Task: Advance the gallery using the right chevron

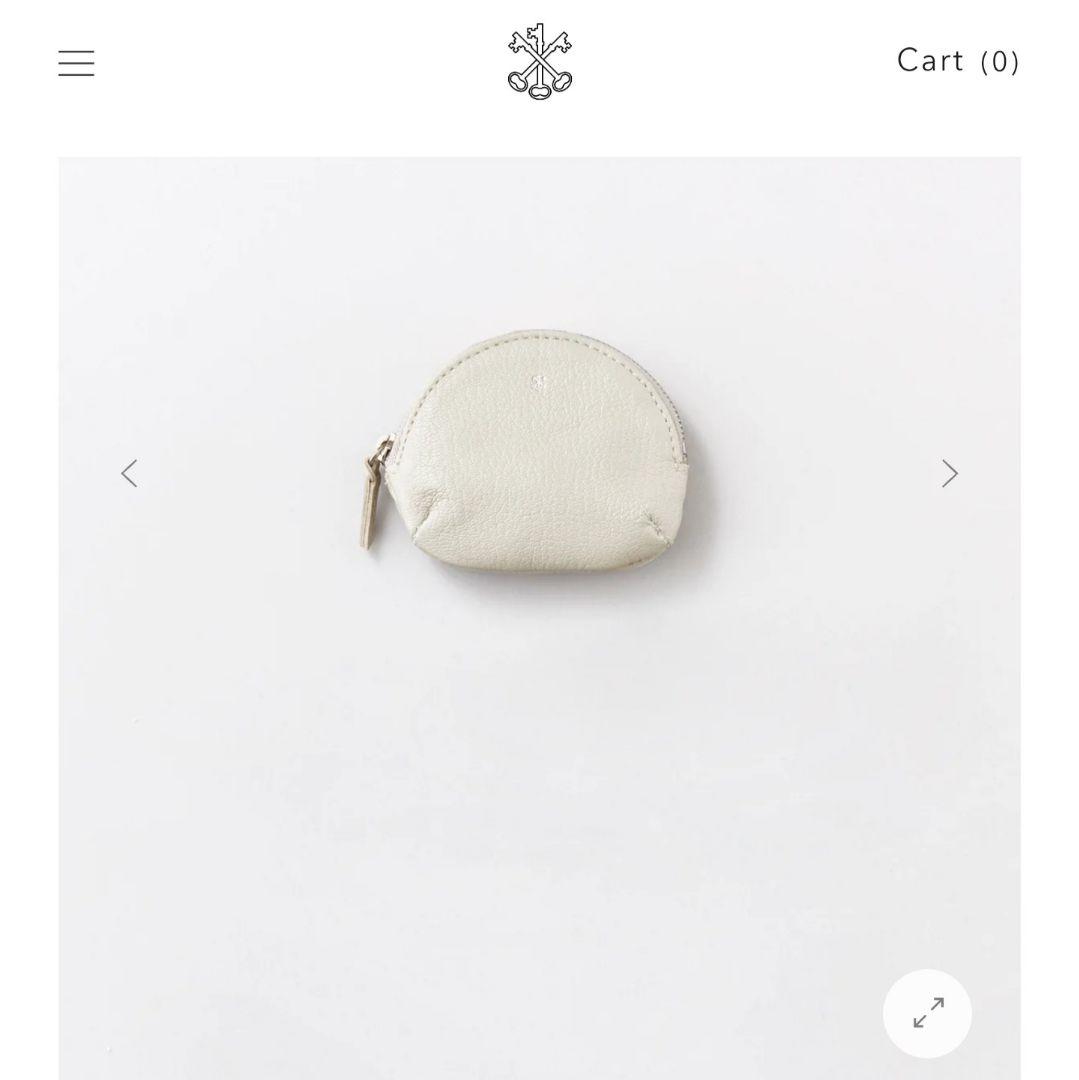Action: point(948,472)
